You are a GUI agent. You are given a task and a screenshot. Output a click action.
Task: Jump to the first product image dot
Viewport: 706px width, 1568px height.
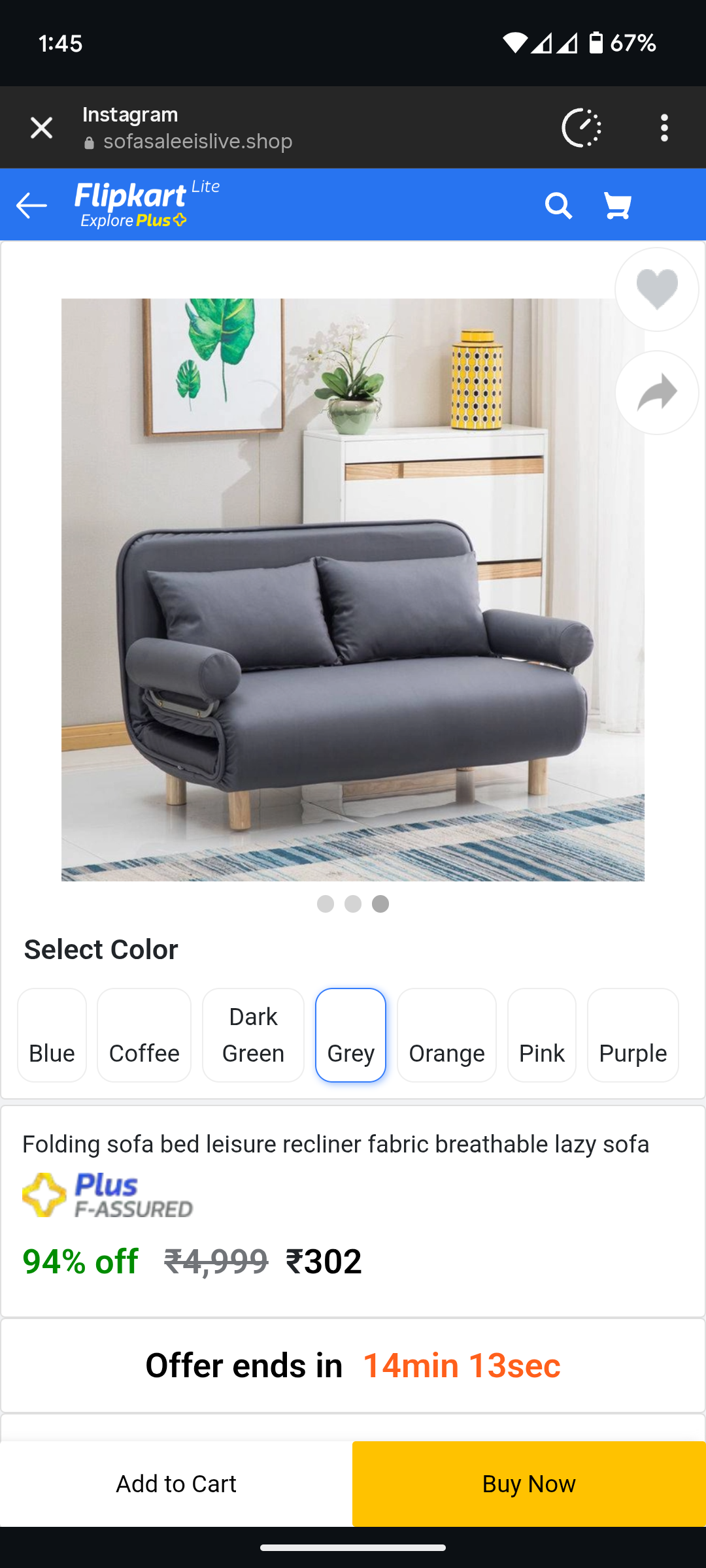[326, 904]
